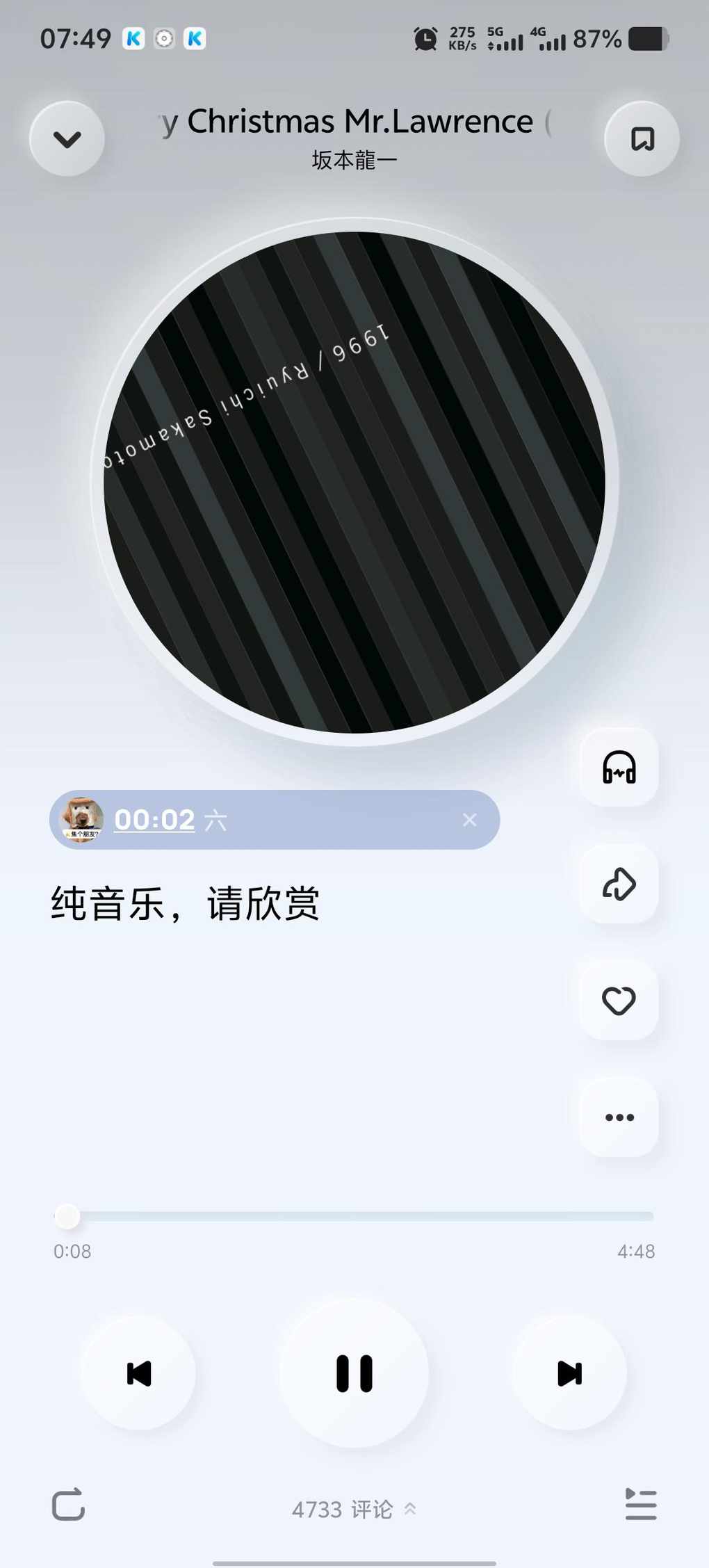This screenshot has width=709, height=1568.
Task: Like the song with the heart icon
Action: pyautogui.click(x=619, y=1001)
